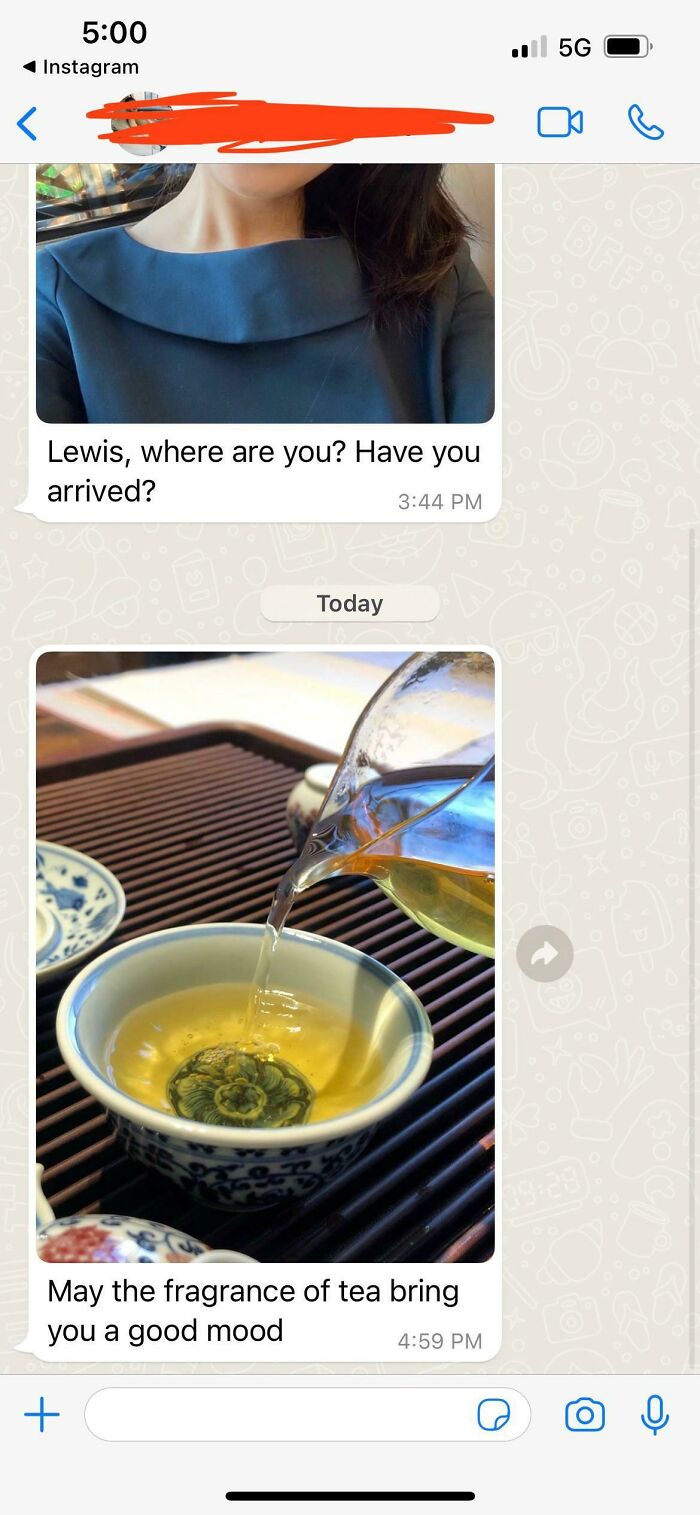The image size is (700, 1515).
Task: Start a voice call
Action: (x=645, y=122)
